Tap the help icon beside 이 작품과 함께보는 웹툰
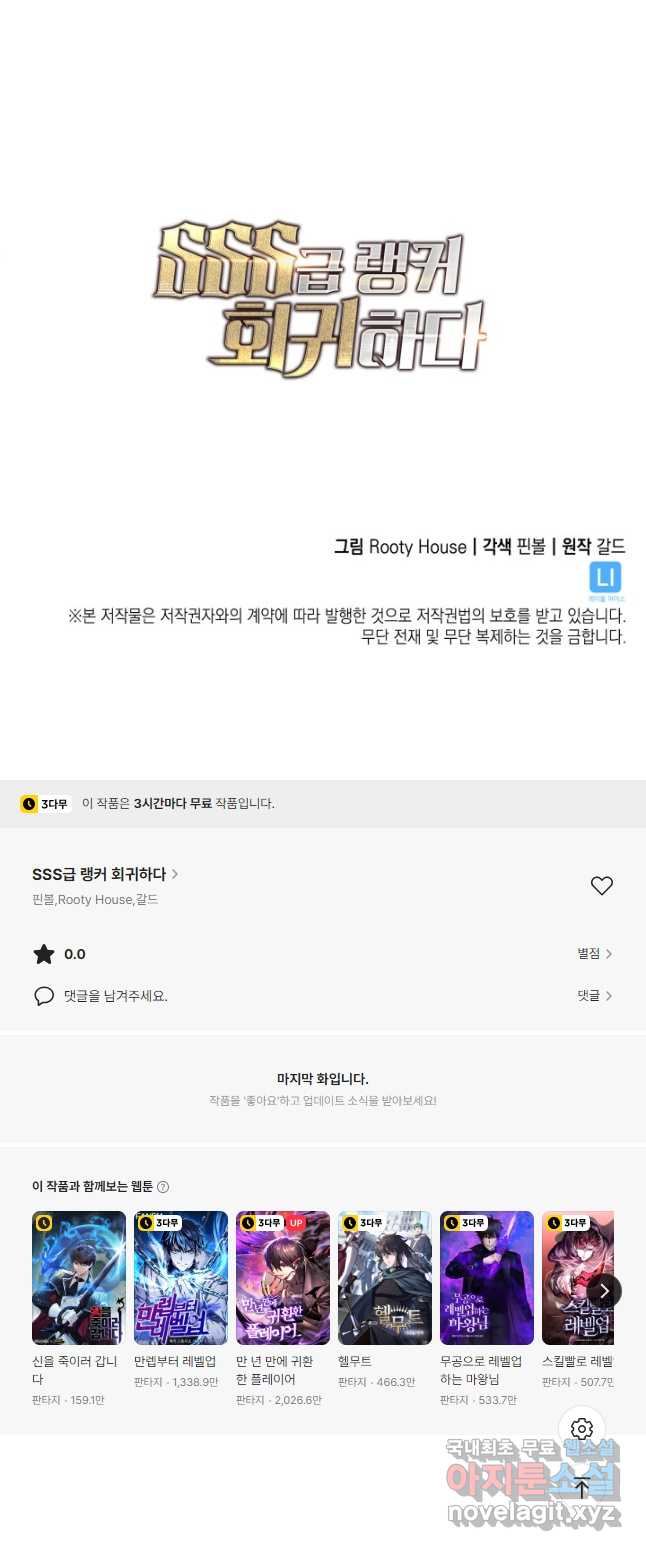 coord(163,1187)
